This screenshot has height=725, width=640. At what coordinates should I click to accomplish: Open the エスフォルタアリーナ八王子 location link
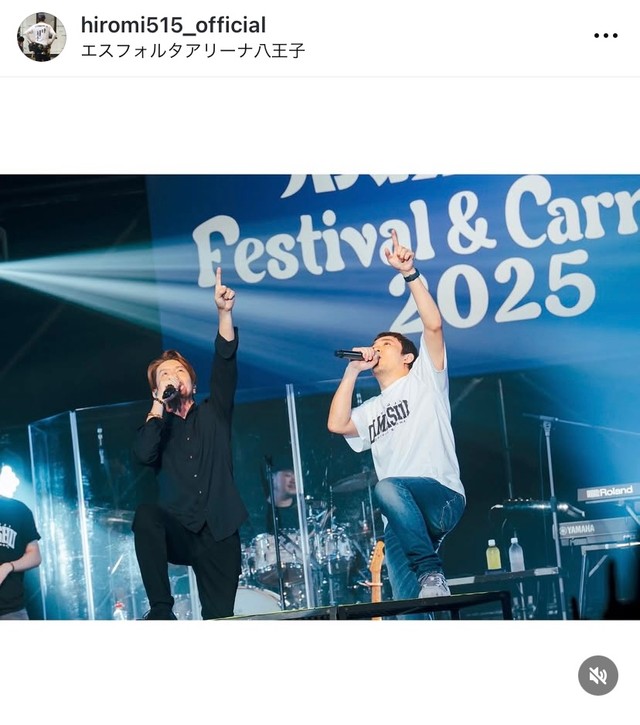pos(192,50)
